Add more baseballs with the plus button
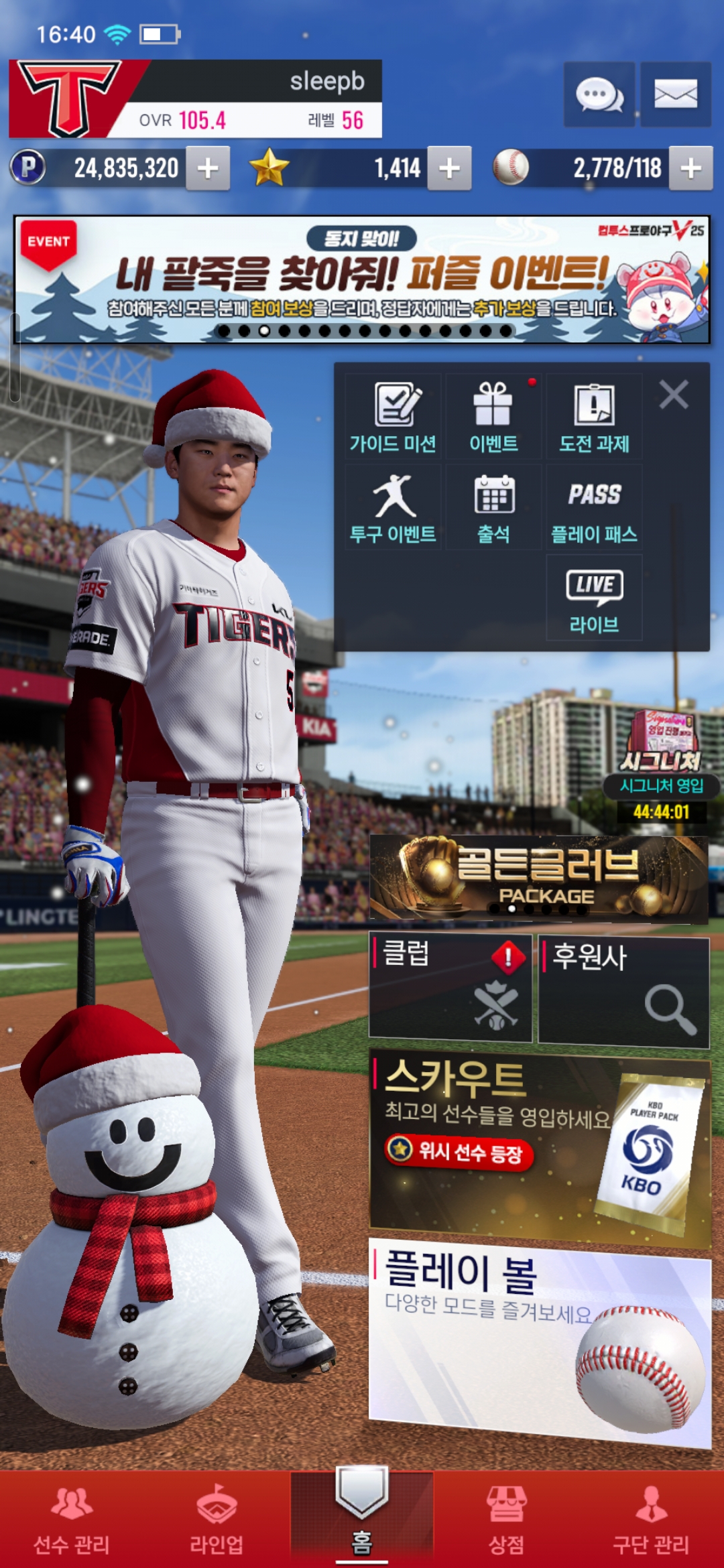Screen dimensions: 724x1568 (x=690, y=168)
